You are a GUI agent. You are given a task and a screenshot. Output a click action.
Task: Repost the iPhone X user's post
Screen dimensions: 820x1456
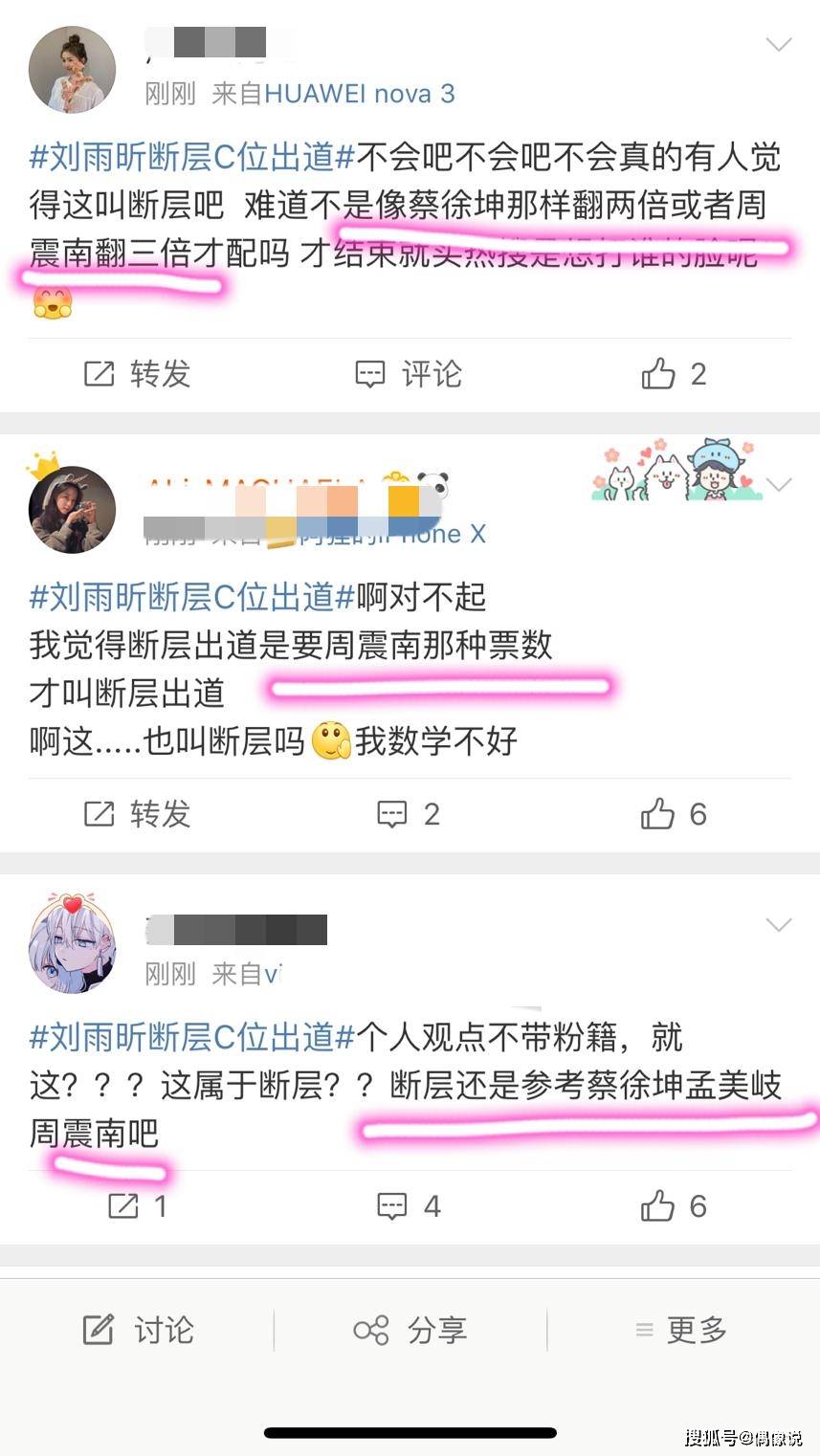137,814
